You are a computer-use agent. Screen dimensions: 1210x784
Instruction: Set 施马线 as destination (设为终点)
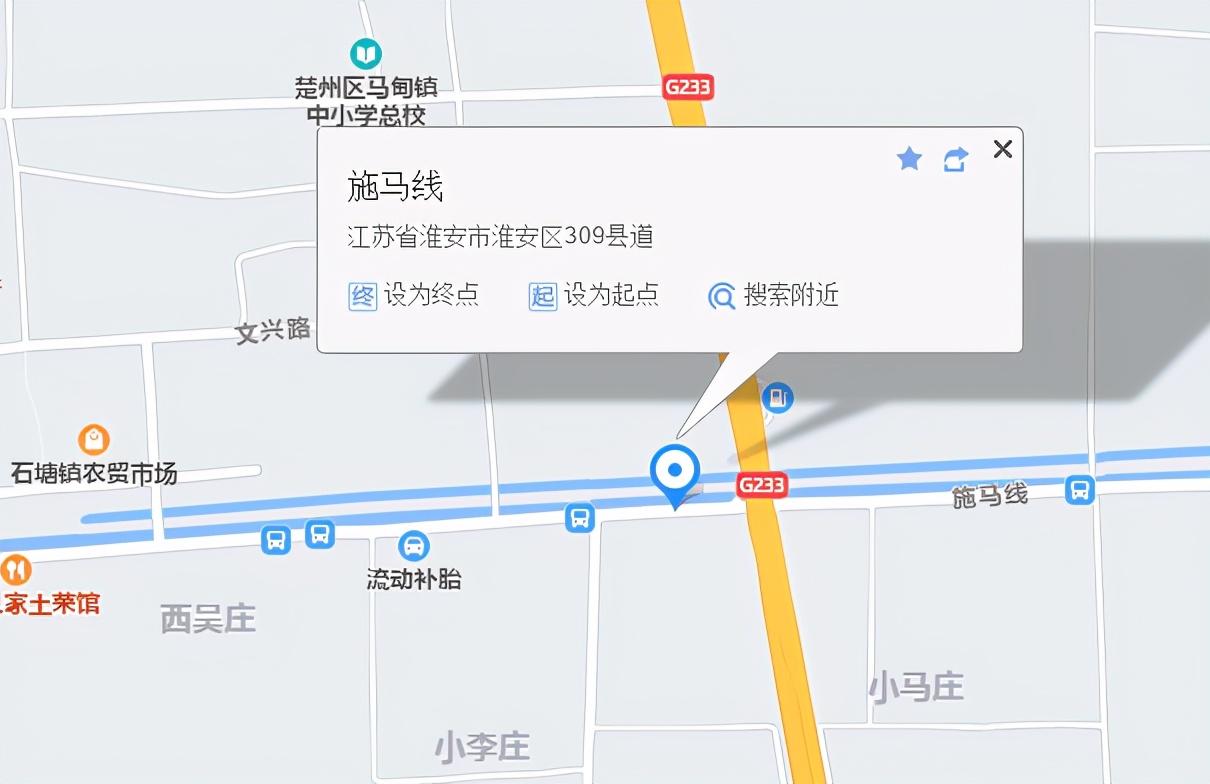coord(414,296)
